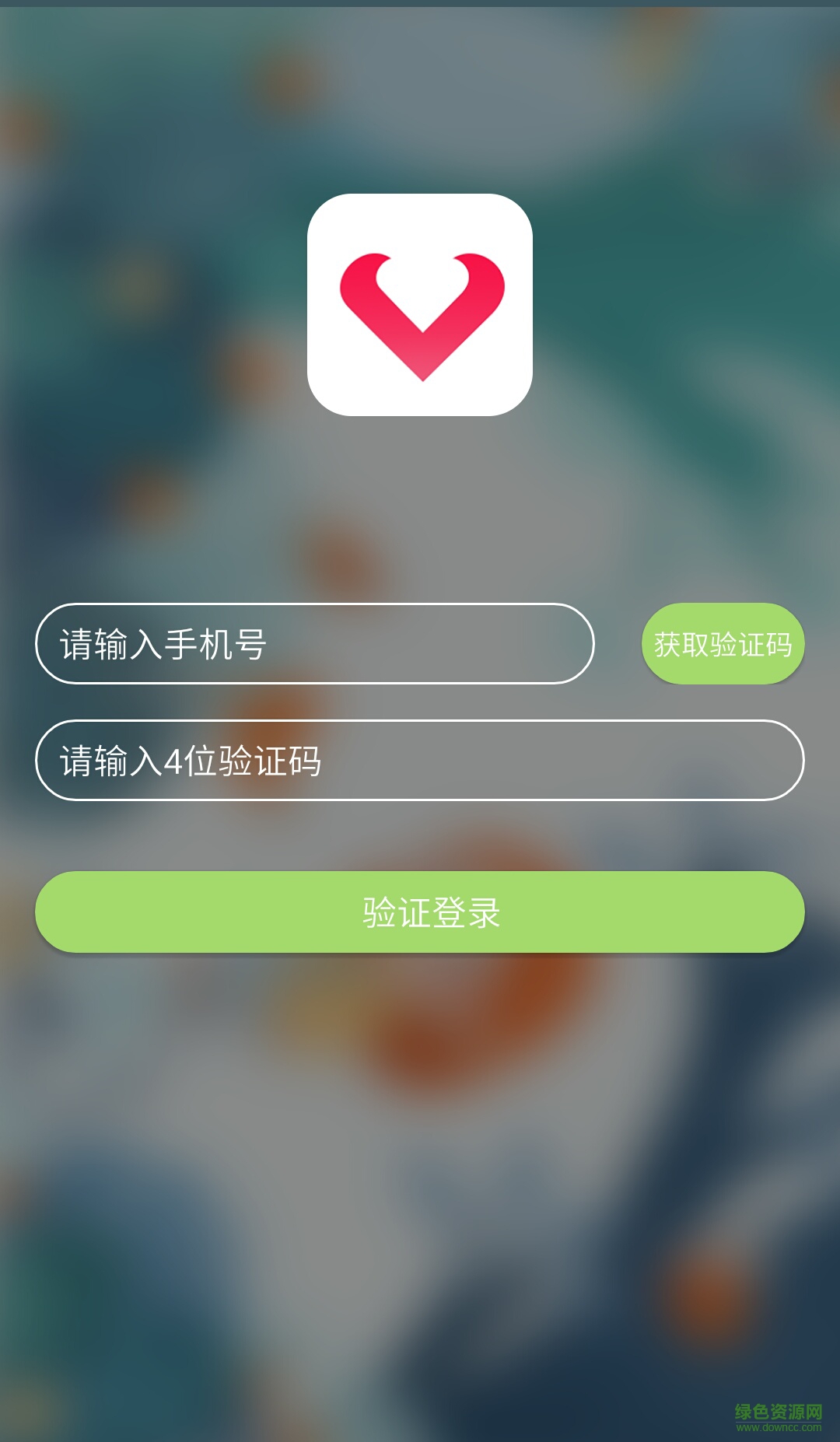840x1442 pixels.
Task: Click the 获取验证码 button to request a code
Action: tap(722, 644)
